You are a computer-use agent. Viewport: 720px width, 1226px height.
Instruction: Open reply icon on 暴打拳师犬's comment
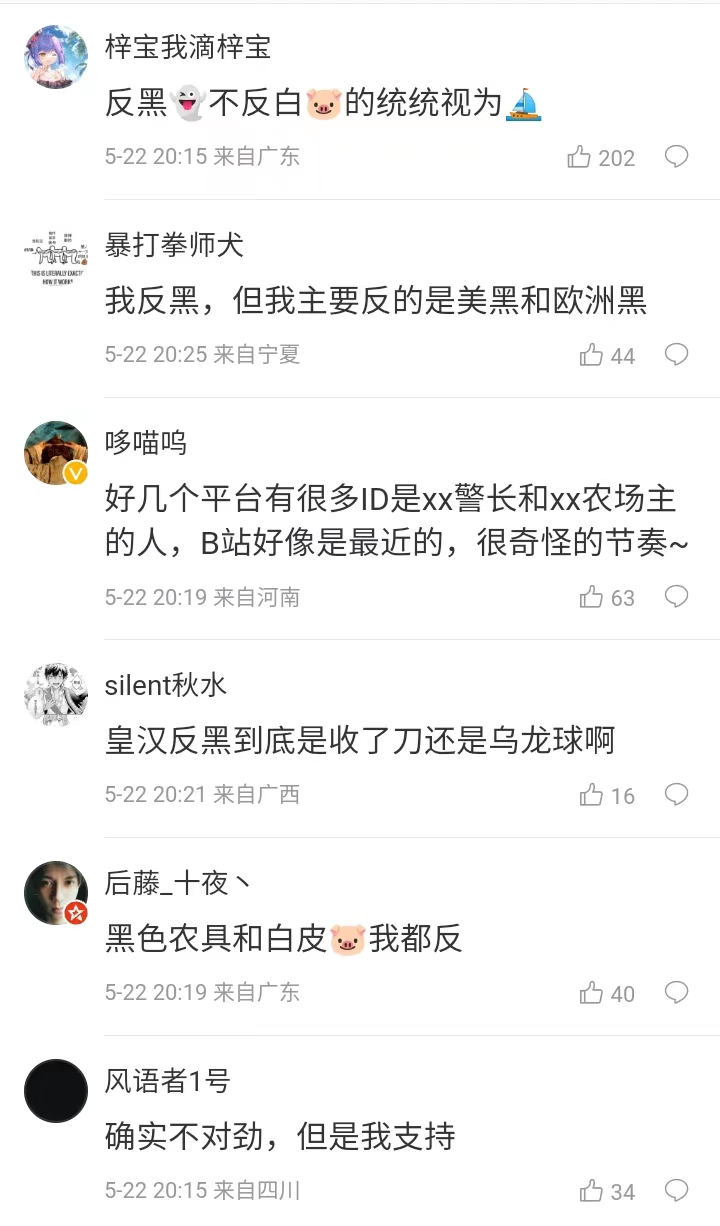(x=677, y=355)
